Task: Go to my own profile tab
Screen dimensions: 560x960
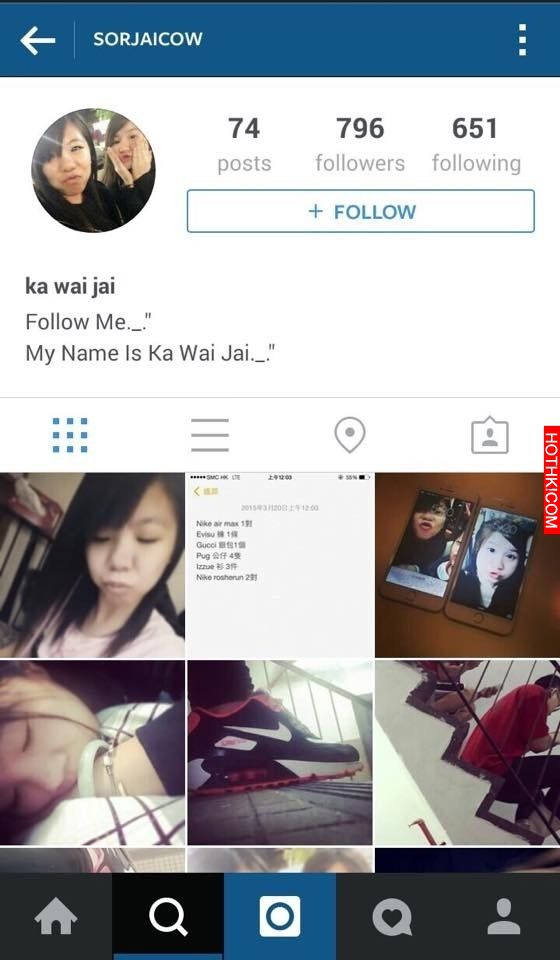Action: pos(504,917)
